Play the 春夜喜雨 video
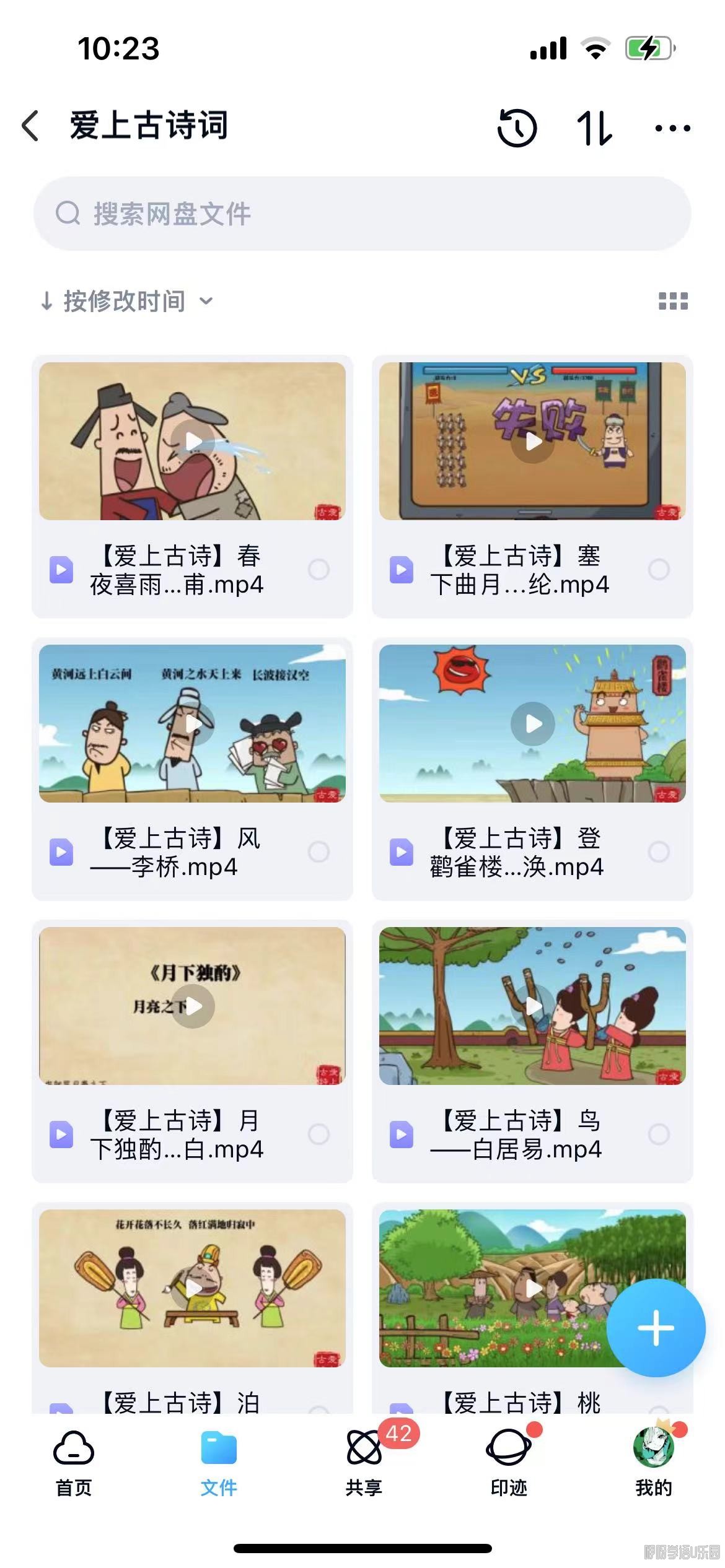This screenshot has width=725, height=1568. [193, 442]
